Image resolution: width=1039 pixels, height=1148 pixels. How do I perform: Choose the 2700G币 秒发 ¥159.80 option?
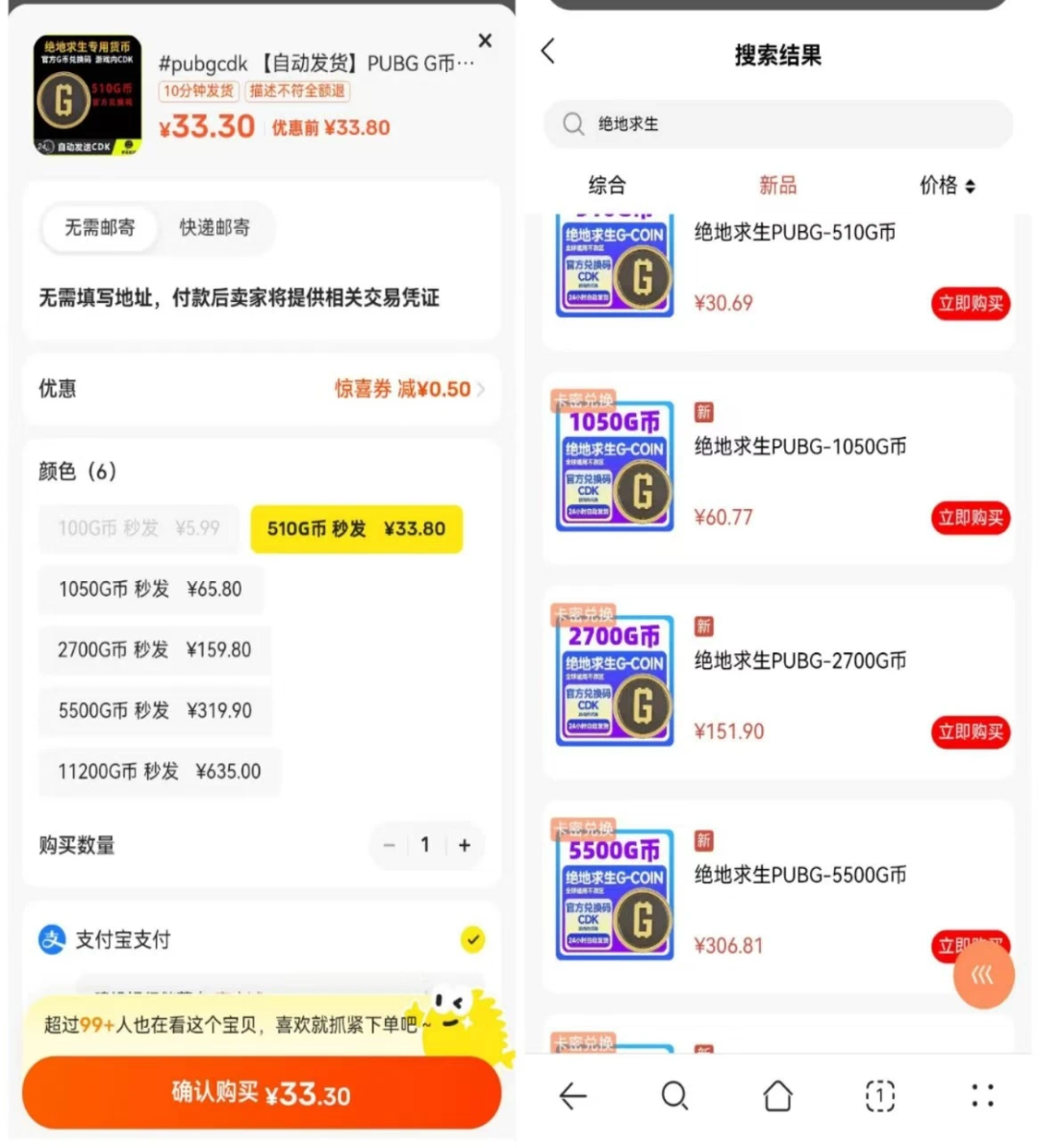pos(154,650)
